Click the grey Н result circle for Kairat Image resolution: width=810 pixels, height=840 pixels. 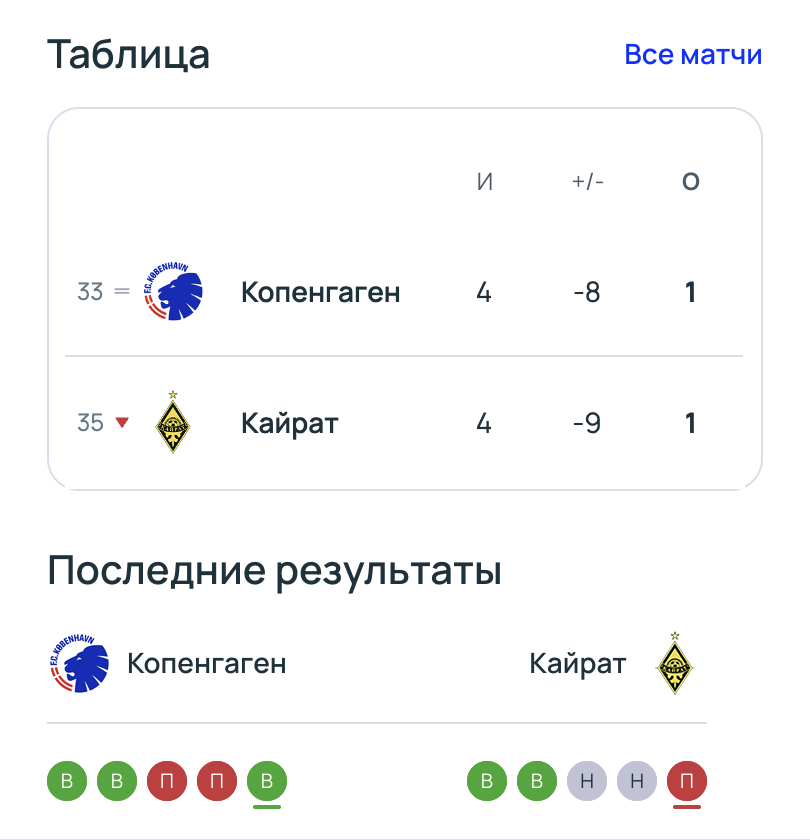pyautogui.click(x=587, y=781)
